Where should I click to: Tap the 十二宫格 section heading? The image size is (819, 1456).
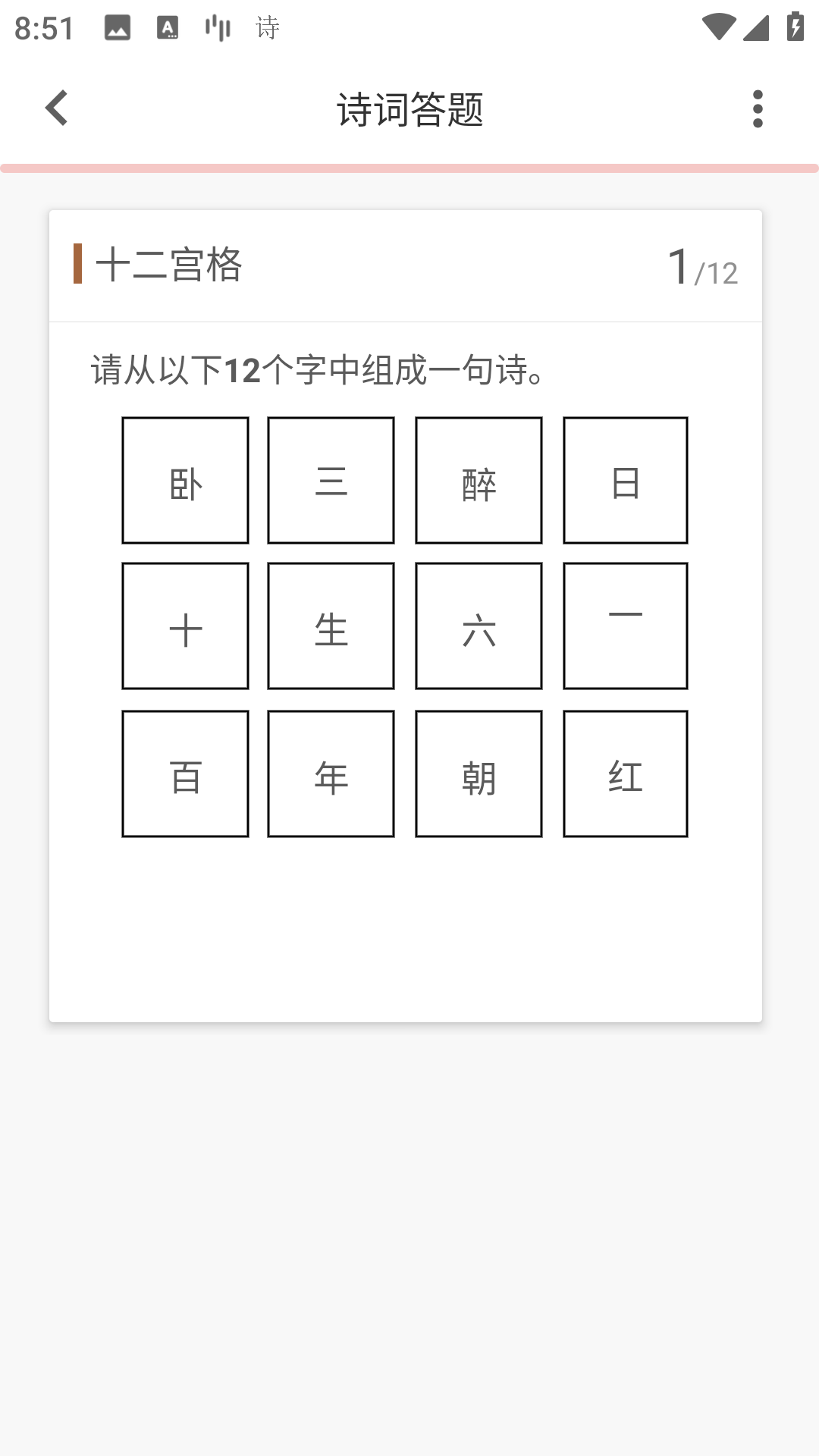coord(167,267)
